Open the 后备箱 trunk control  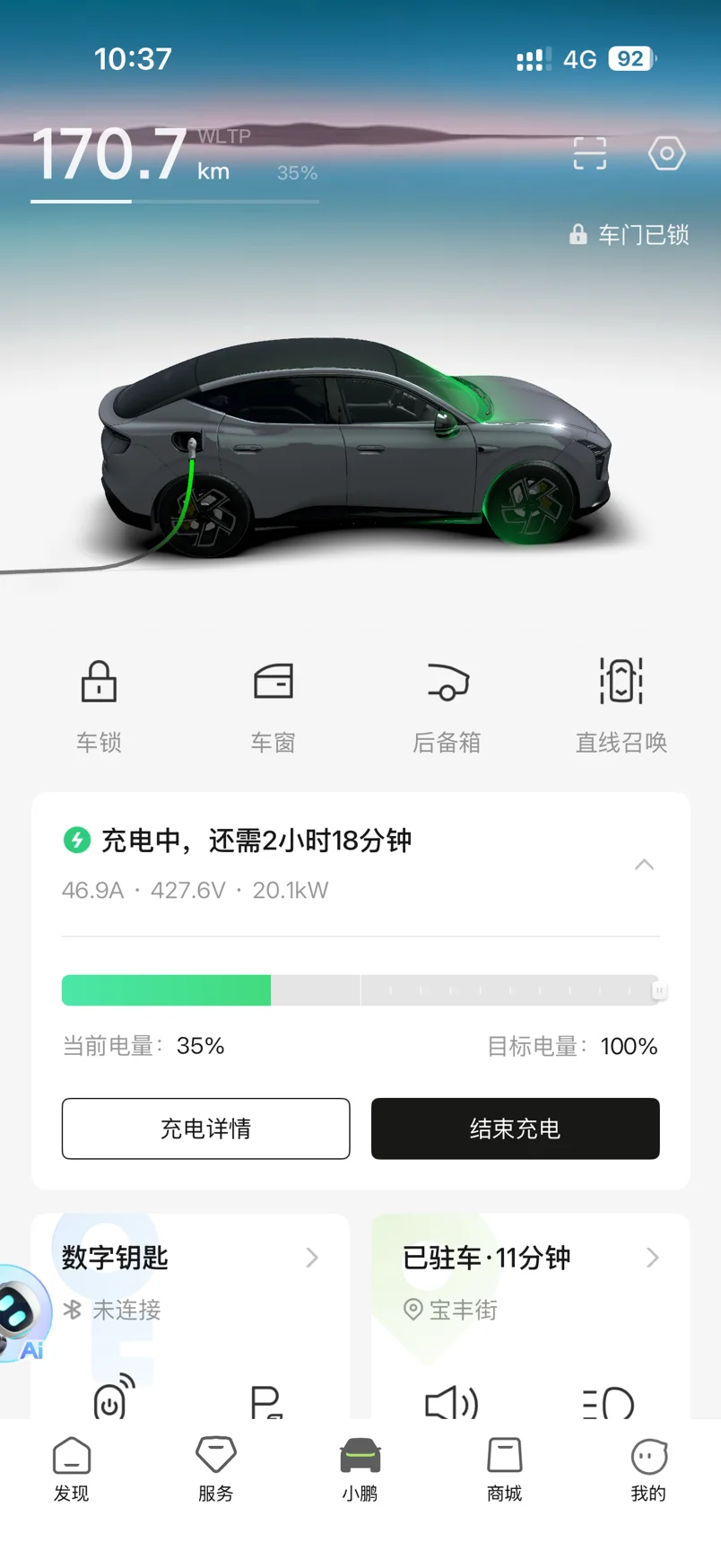click(447, 706)
